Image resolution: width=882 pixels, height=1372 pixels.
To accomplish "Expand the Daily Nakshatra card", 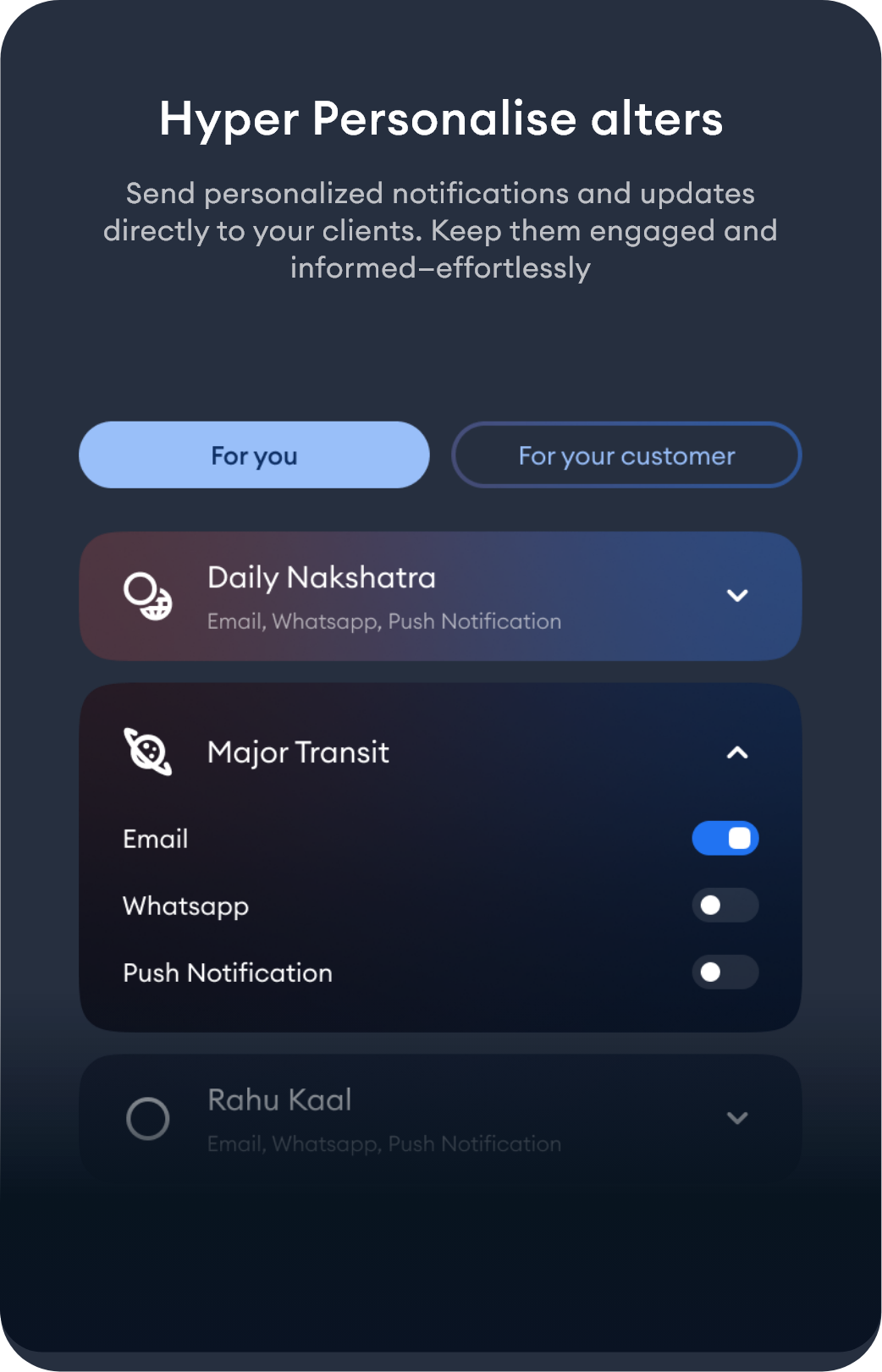I will click(737, 596).
